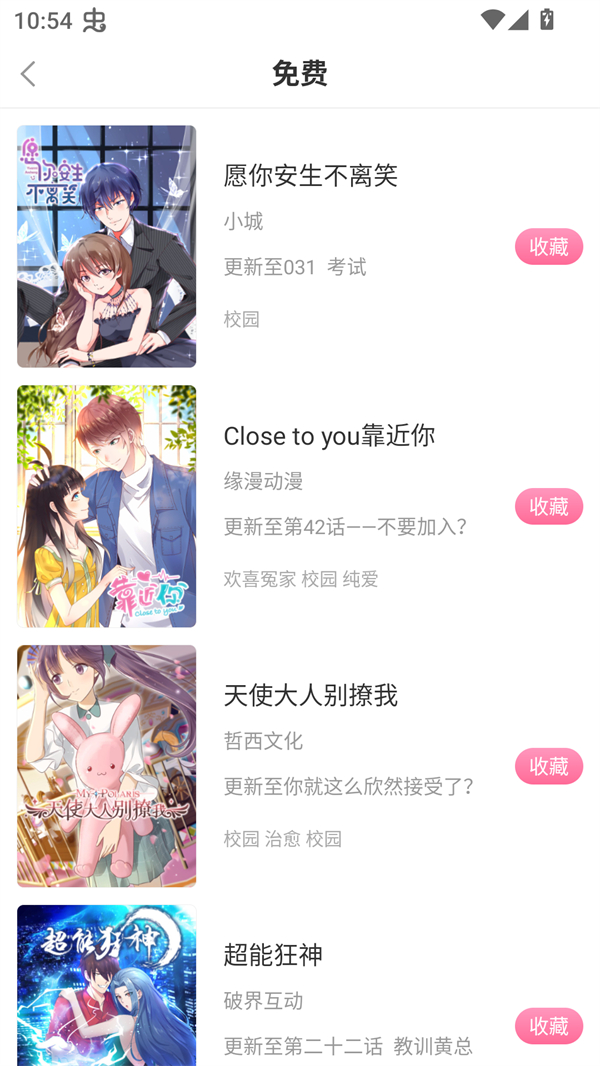Open the comic 愿你安生不离笑
The width and height of the screenshot is (600, 1066).
pos(310,176)
